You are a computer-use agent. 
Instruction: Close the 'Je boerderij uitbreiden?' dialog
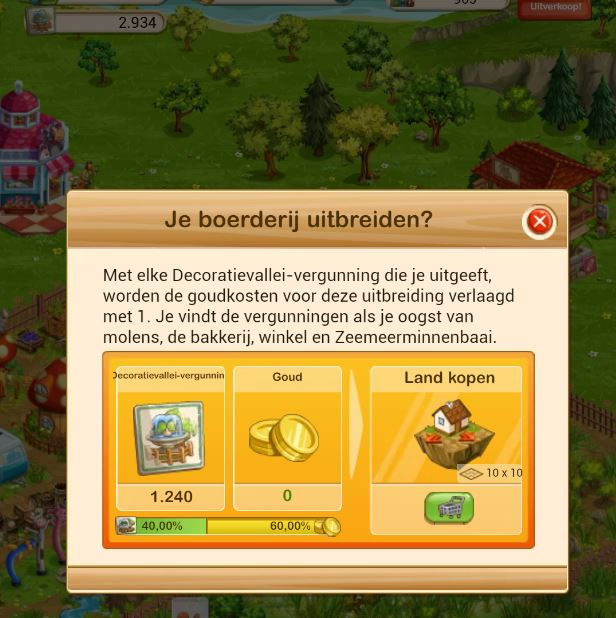[539, 221]
